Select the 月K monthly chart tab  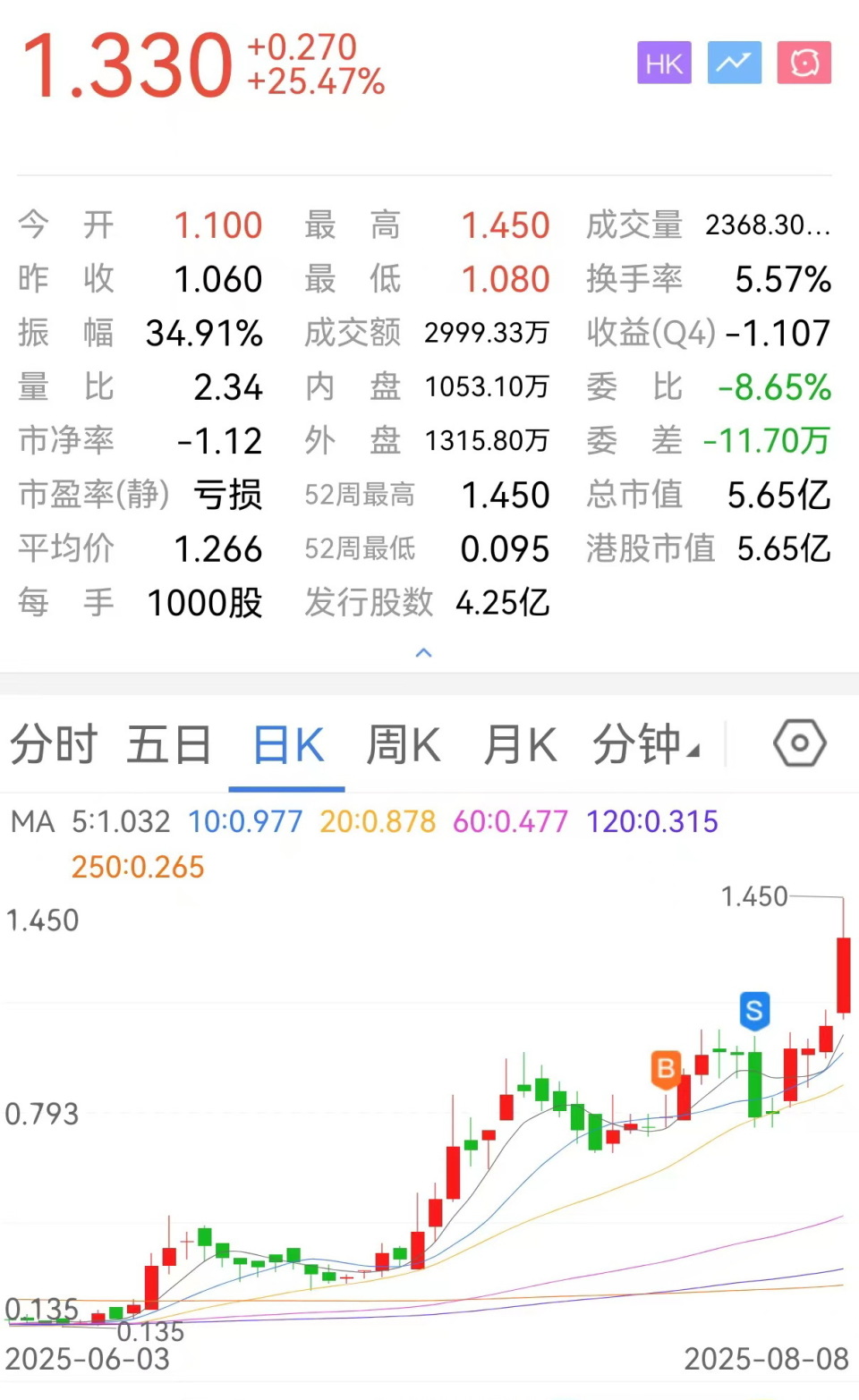[x=520, y=744]
